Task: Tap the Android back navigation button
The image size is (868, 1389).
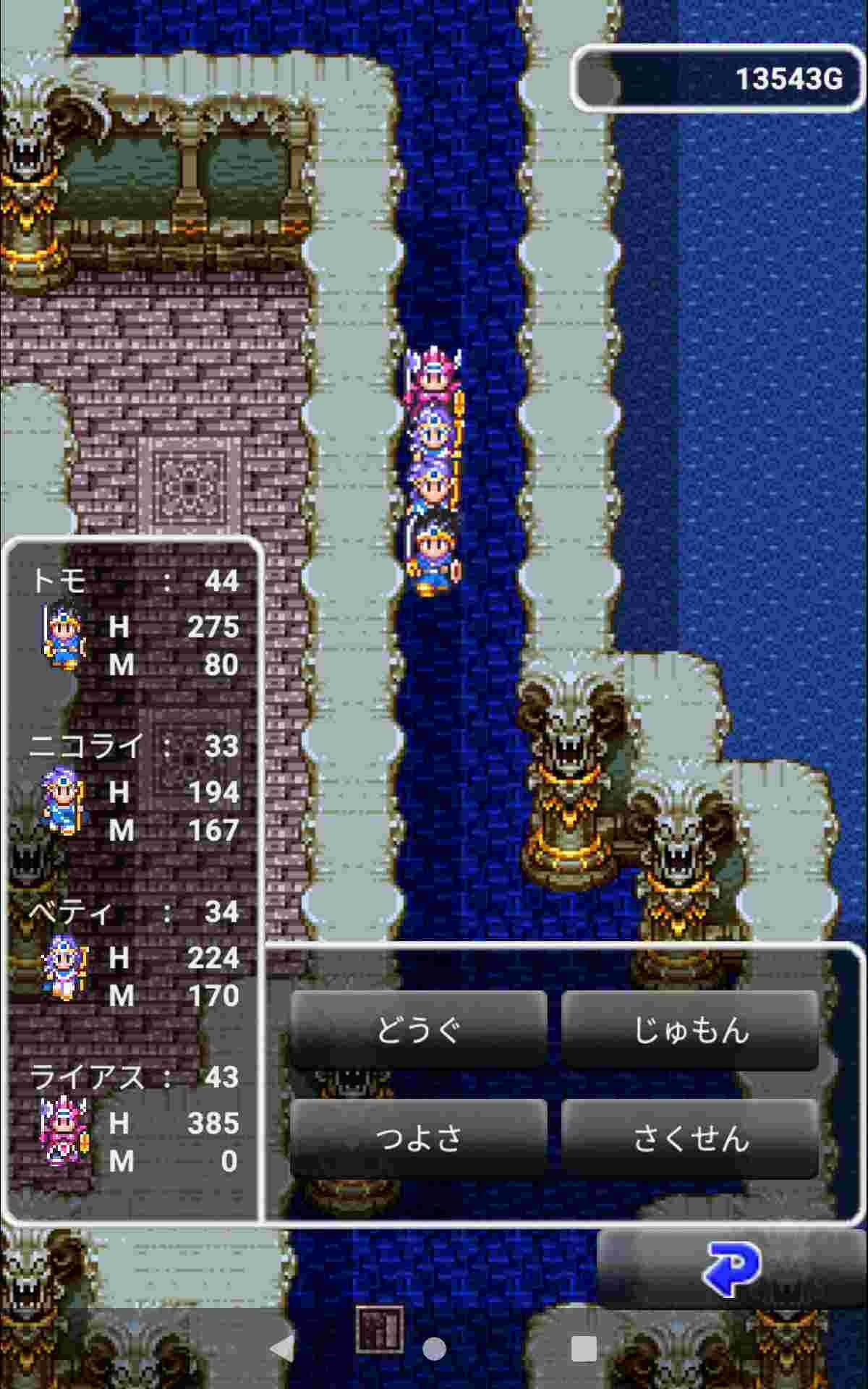Action: [282, 1348]
